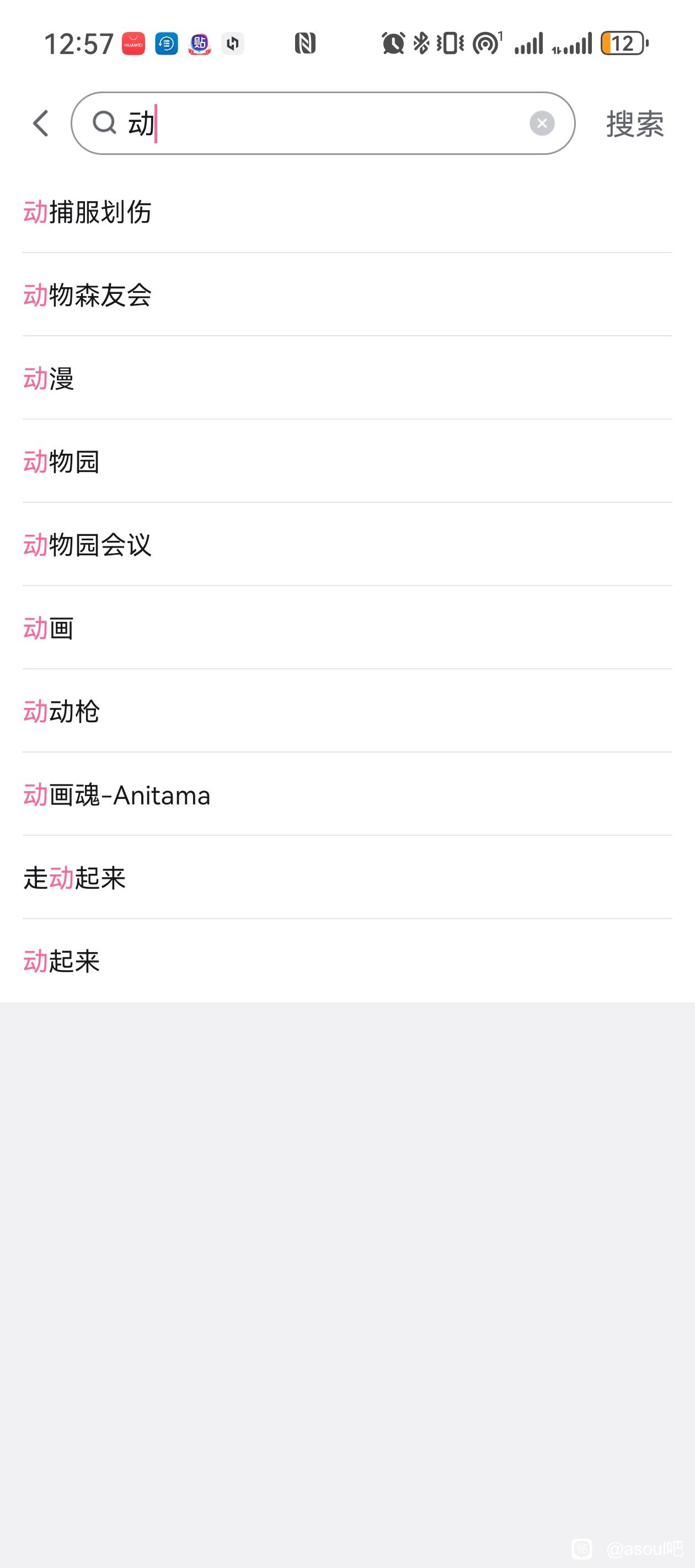Open the suggestion 动物园会议
695x1568 pixels.
[x=88, y=545]
